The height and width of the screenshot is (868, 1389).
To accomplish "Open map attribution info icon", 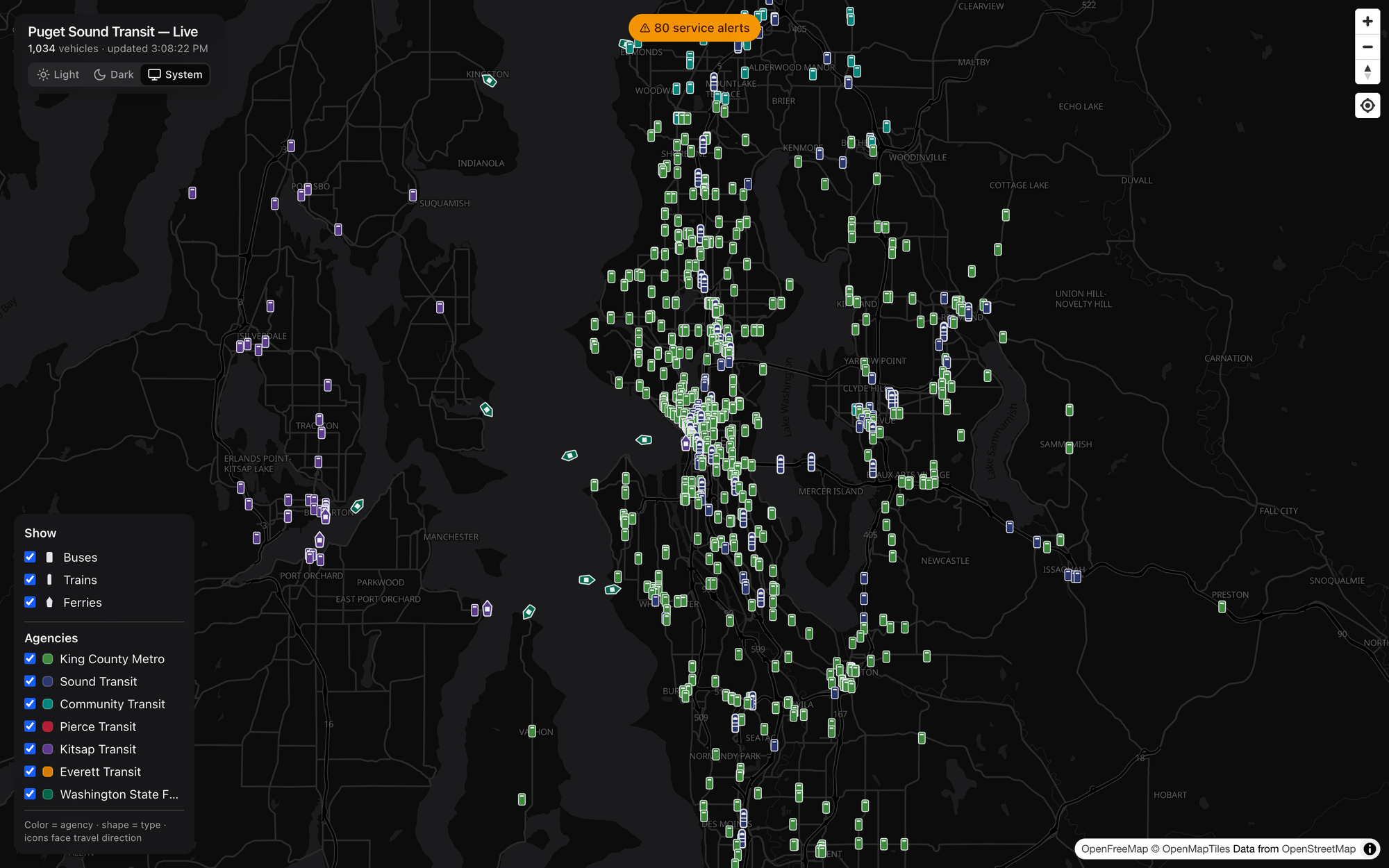I will [1370, 849].
